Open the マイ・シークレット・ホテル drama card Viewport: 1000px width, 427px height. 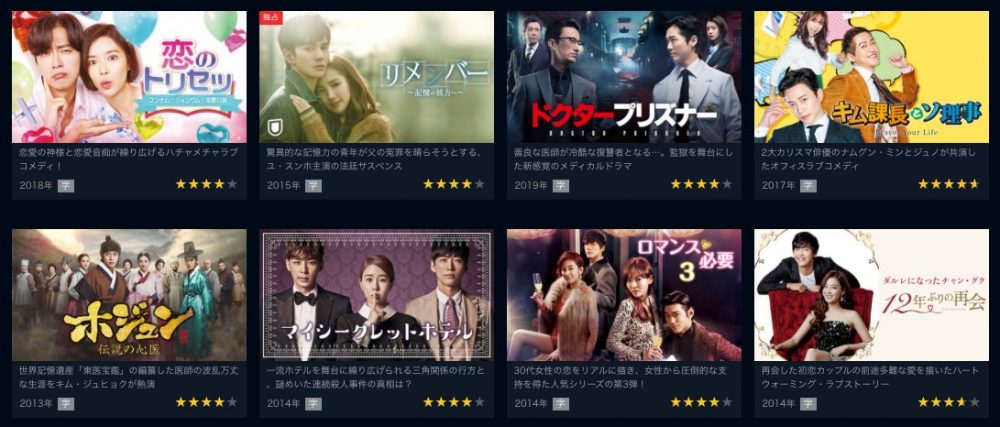pos(376,295)
